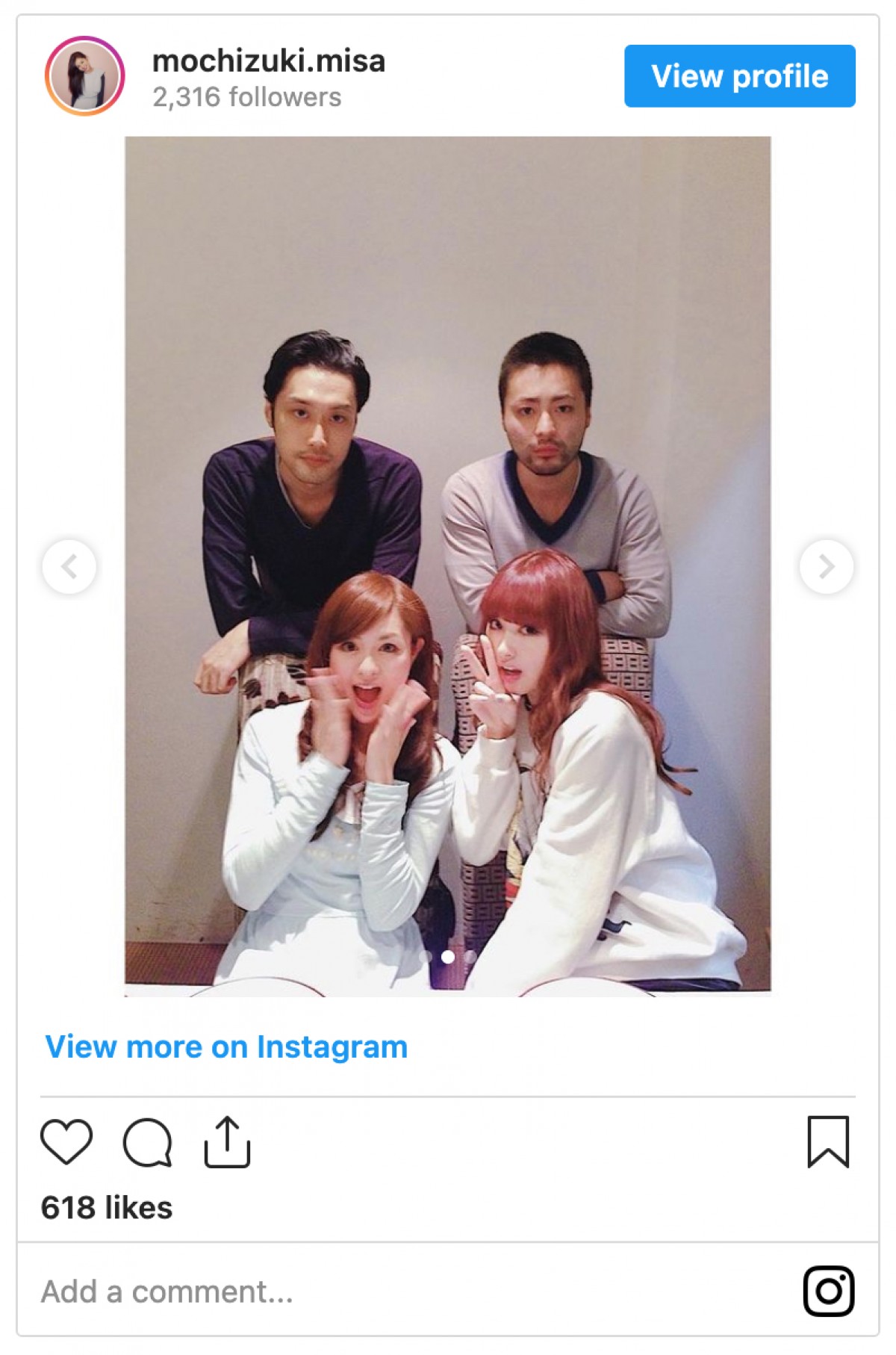896x1355 pixels.
Task: Open the Instagram logo icon
Action: click(828, 1291)
